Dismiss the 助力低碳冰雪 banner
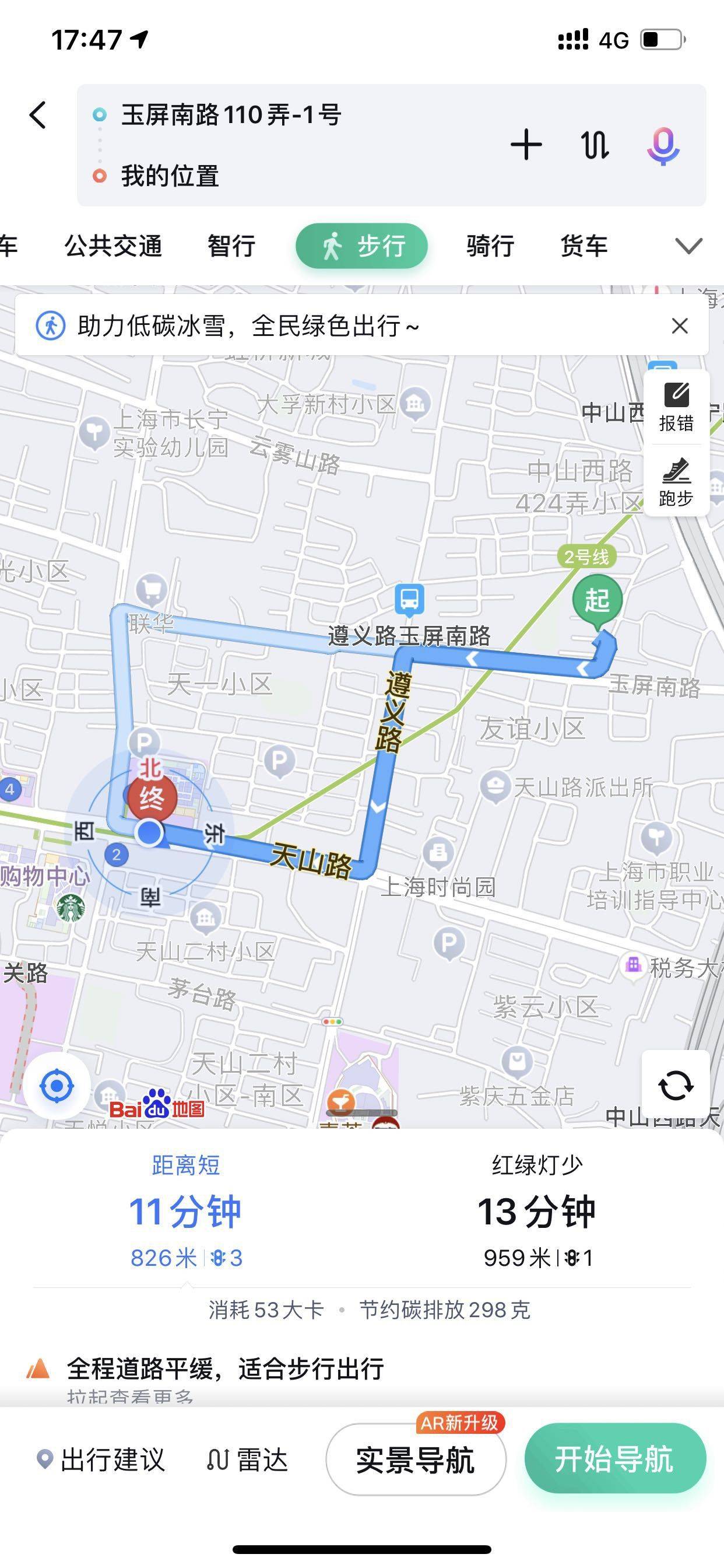This screenshot has height=1568, width=724. 680,325
